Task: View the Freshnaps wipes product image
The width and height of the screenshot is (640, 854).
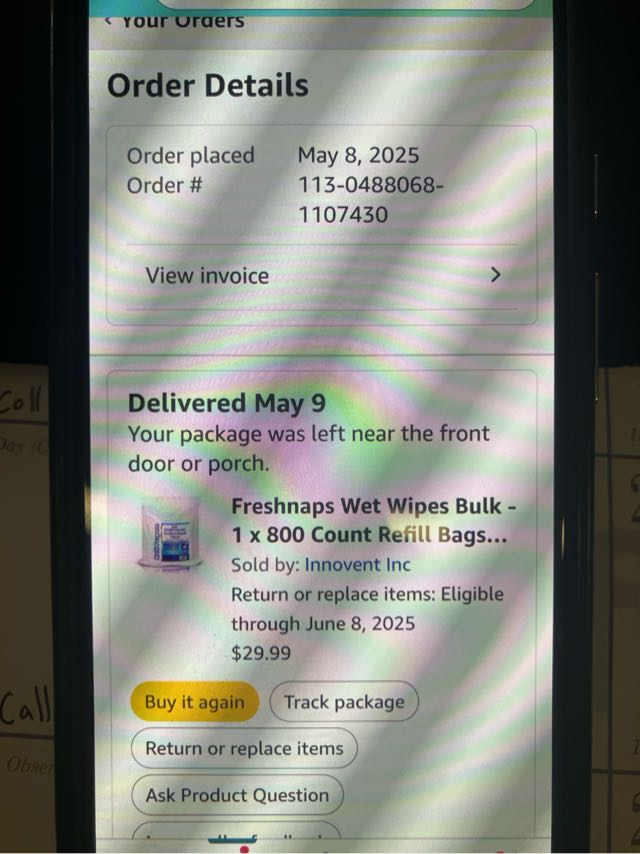Action: [168, 537]
